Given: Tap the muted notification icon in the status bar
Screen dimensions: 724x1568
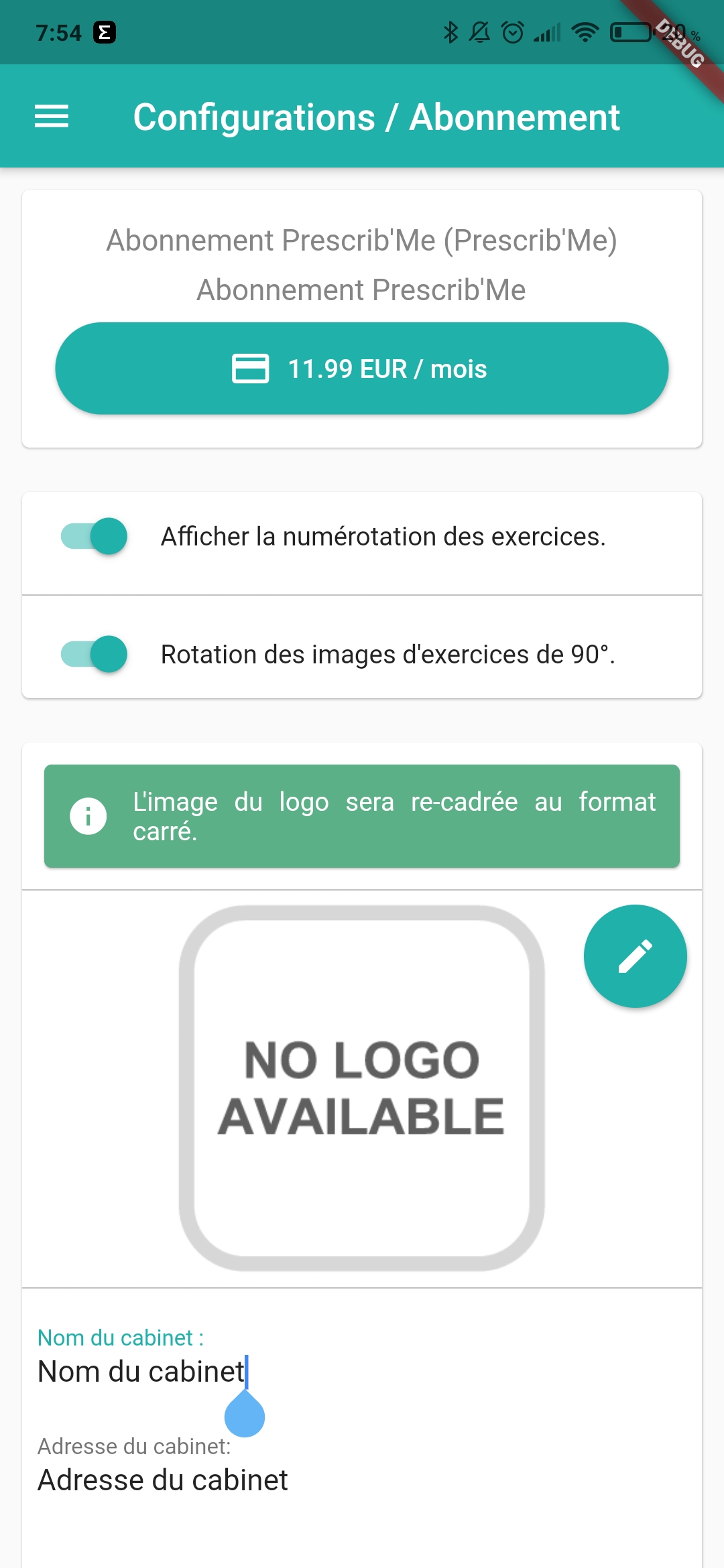Looking at the screenshot, I should point(479,31).
